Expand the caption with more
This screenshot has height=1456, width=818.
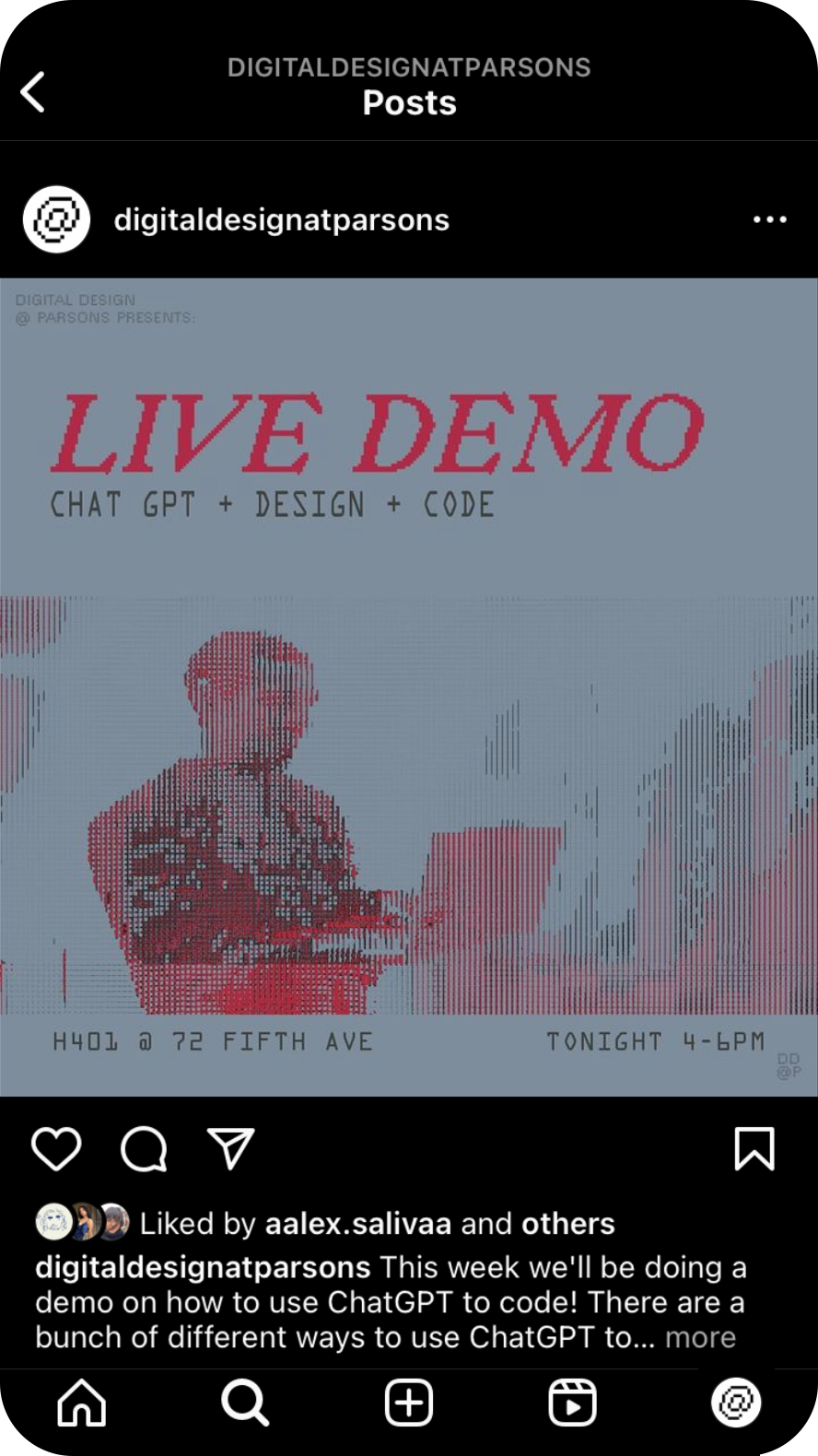tap(700, 1337)
